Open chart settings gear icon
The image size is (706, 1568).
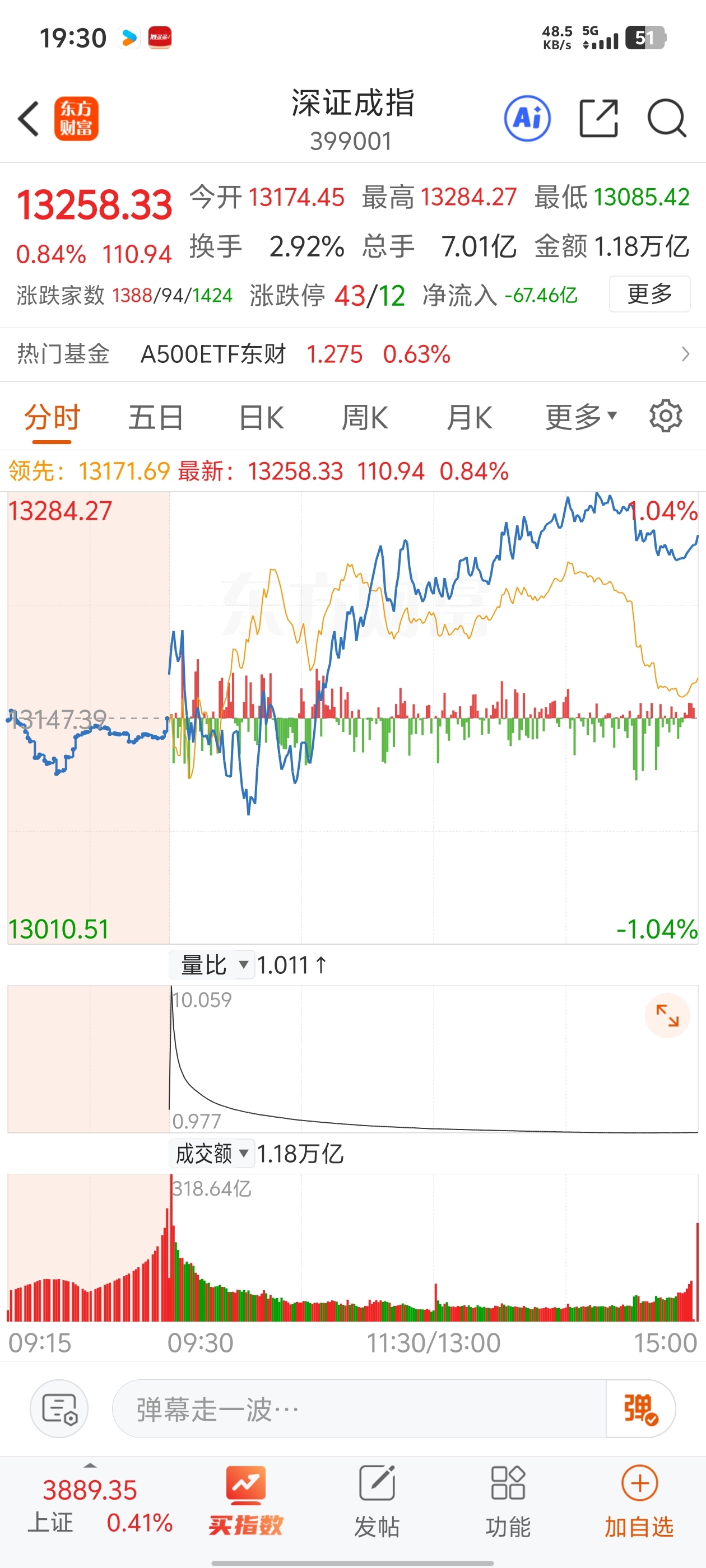[x=665, y=416]
